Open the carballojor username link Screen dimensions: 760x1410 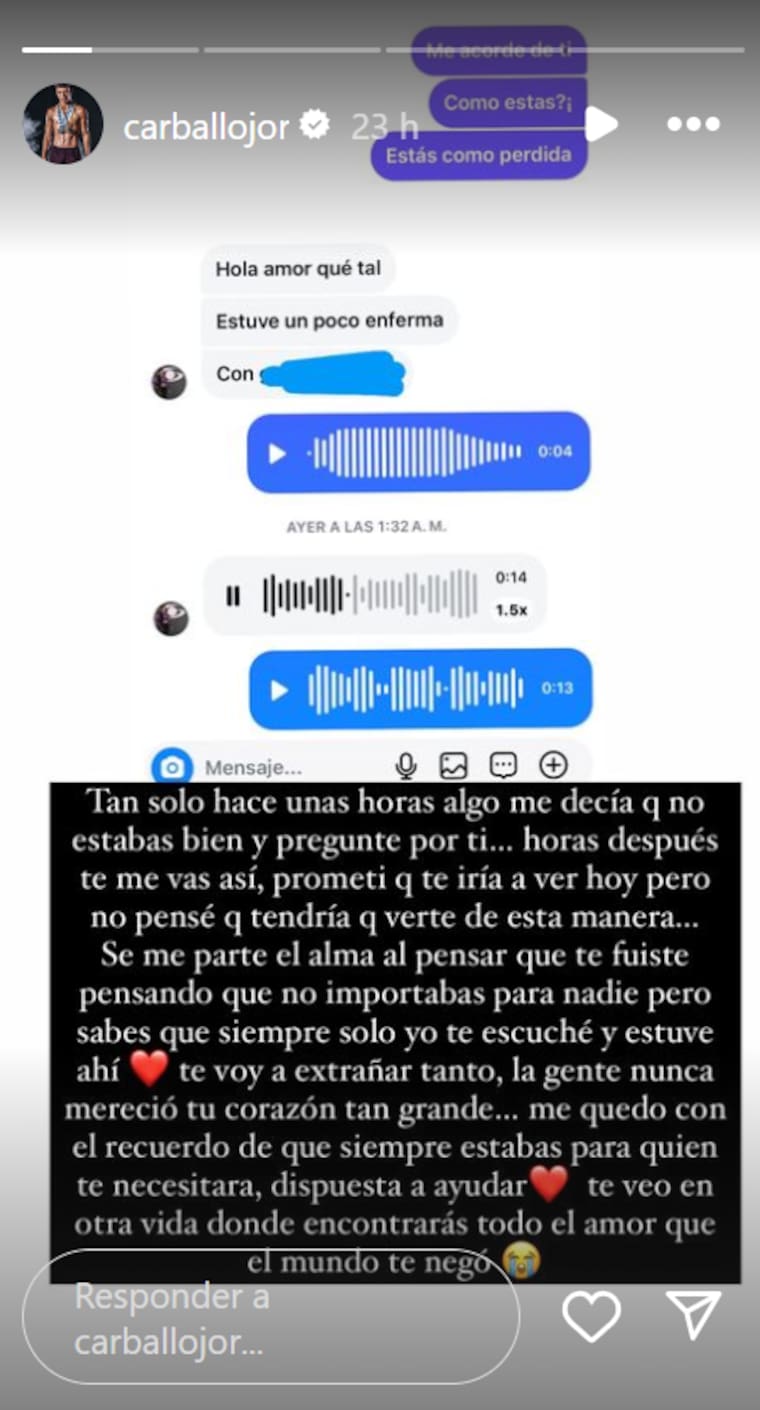coord(206,126)
